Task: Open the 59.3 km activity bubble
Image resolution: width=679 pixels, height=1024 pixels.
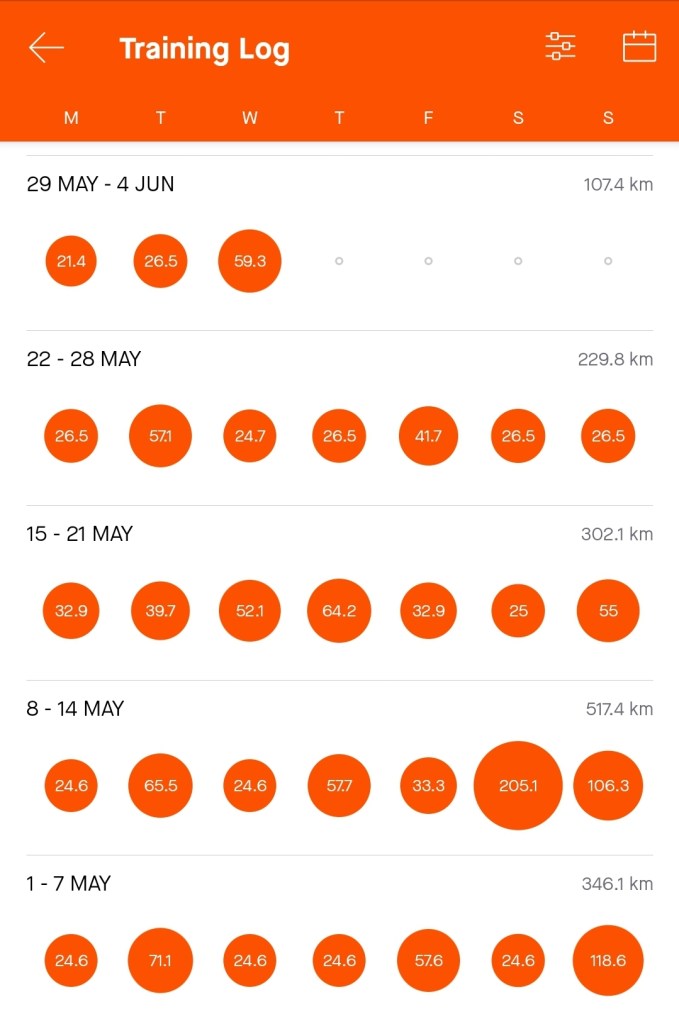Action: [x=250, y=261]
